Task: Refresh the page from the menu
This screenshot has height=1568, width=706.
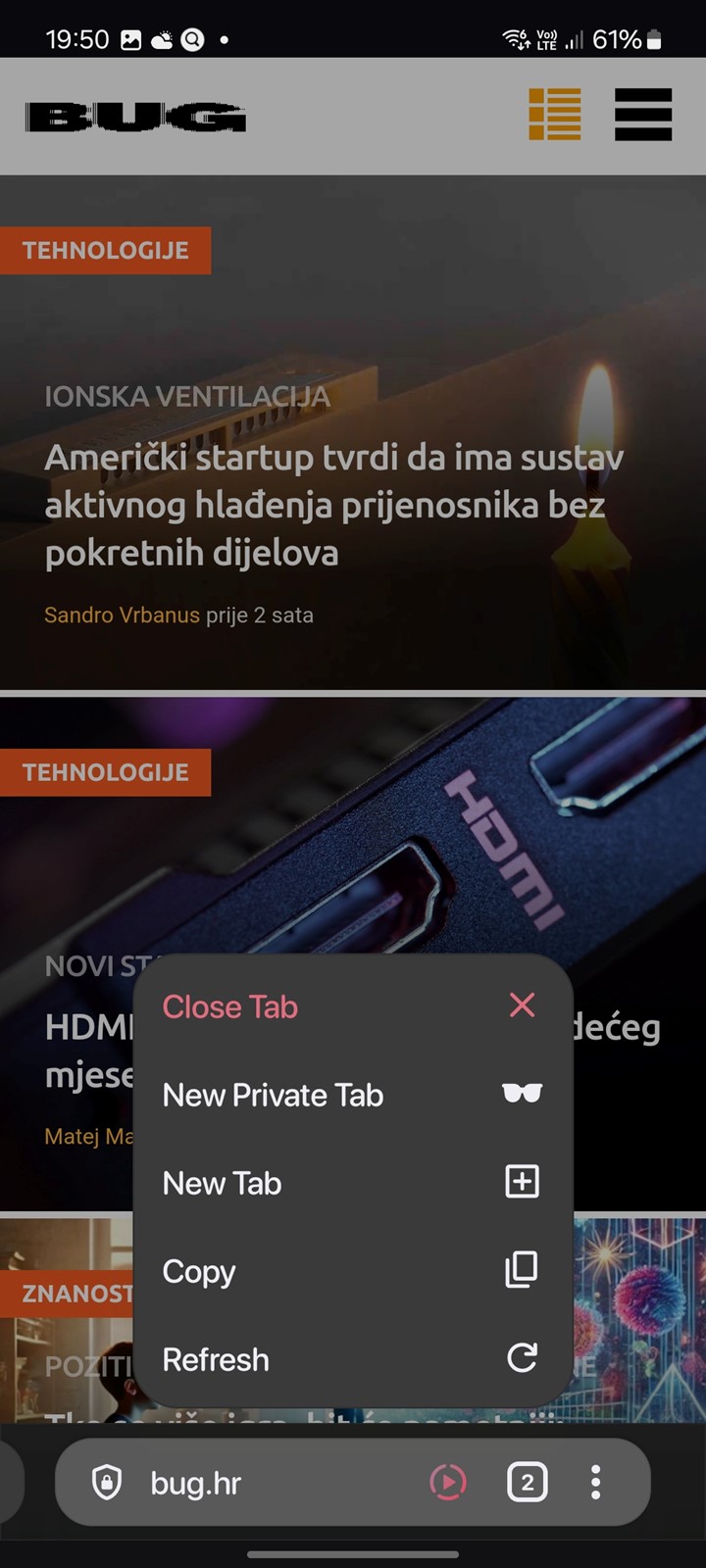Action: [352, 1359]
